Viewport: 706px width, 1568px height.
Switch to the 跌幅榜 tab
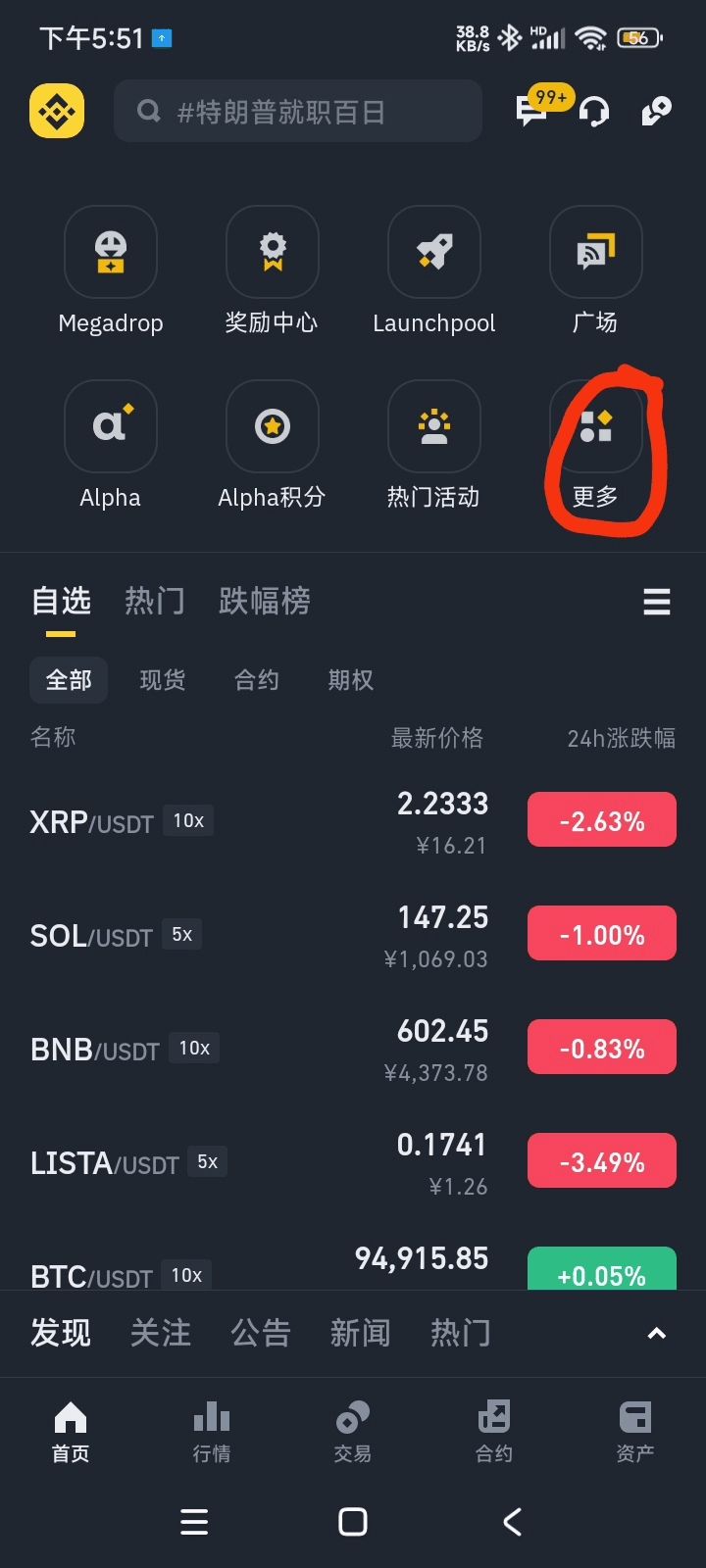(265, 600)
